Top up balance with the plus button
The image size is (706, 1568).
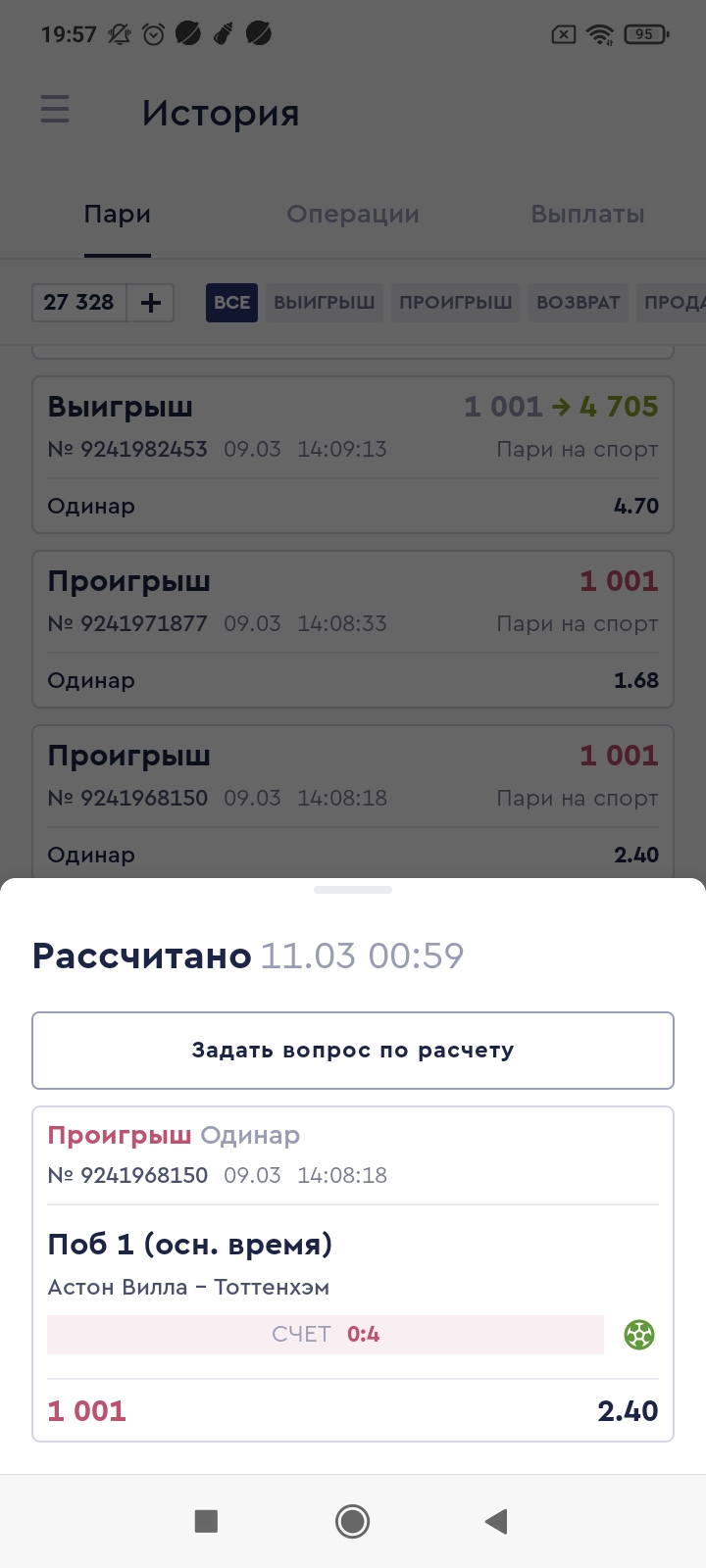[151, 303]
